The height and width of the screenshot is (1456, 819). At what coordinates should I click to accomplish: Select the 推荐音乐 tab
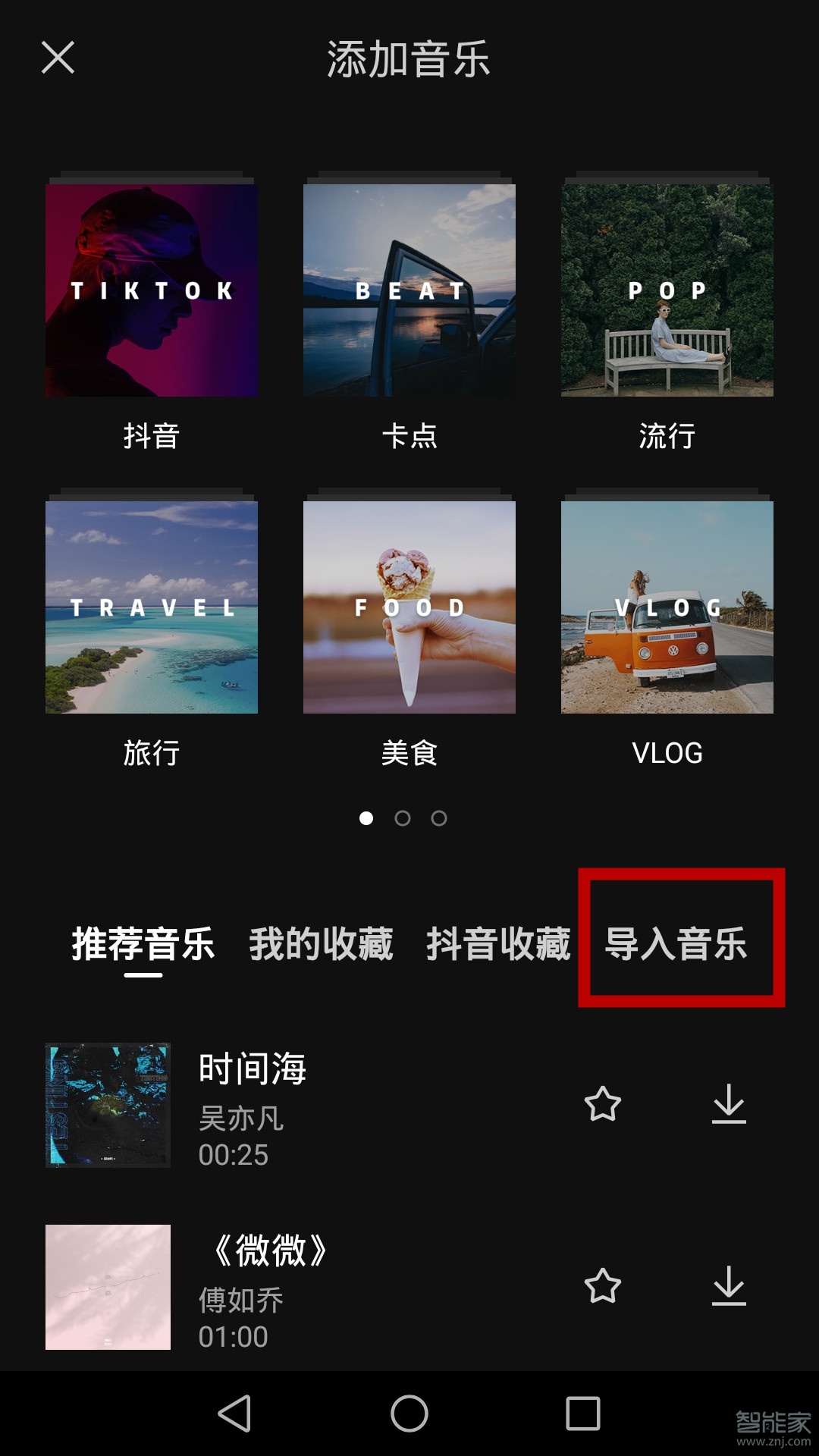(143, 943)
